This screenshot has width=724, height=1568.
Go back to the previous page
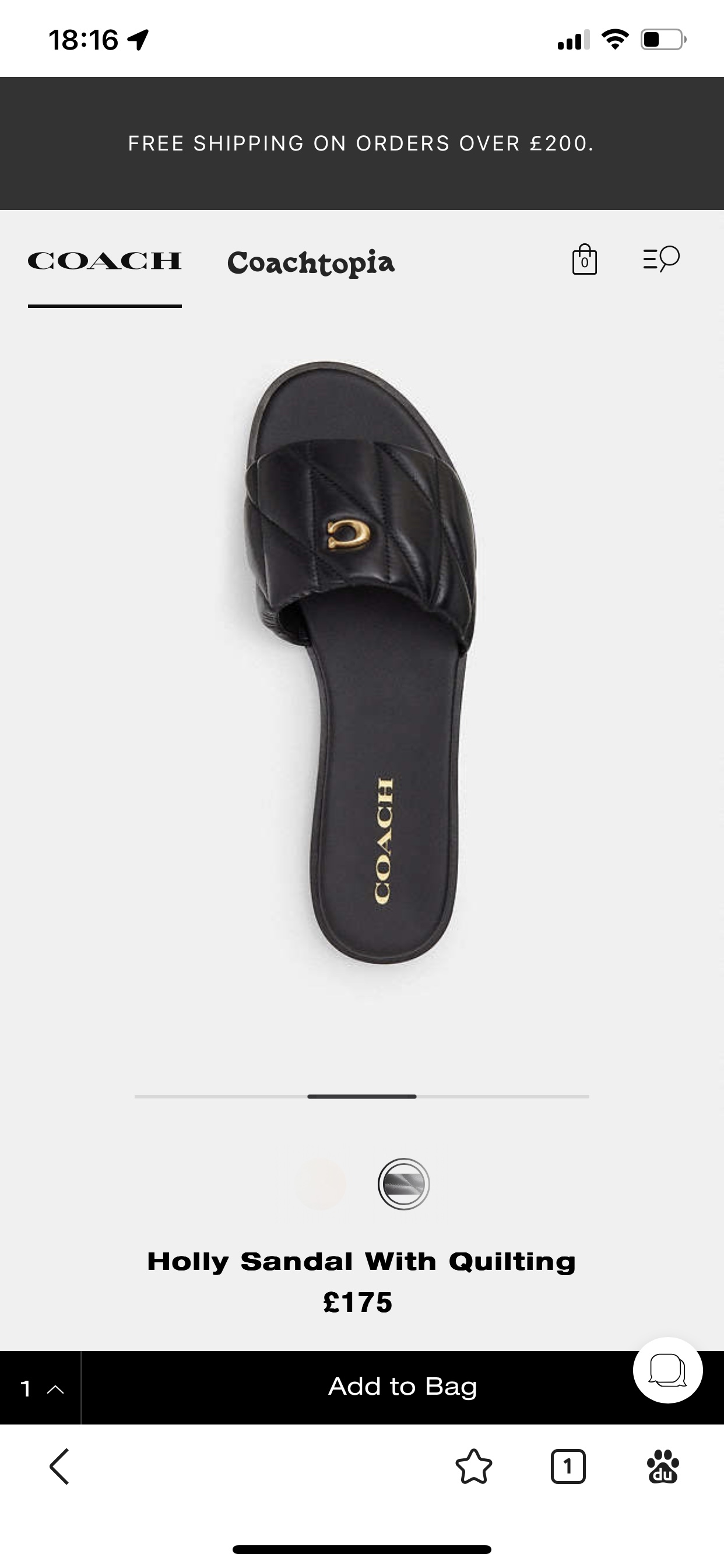pos(59,1466)
